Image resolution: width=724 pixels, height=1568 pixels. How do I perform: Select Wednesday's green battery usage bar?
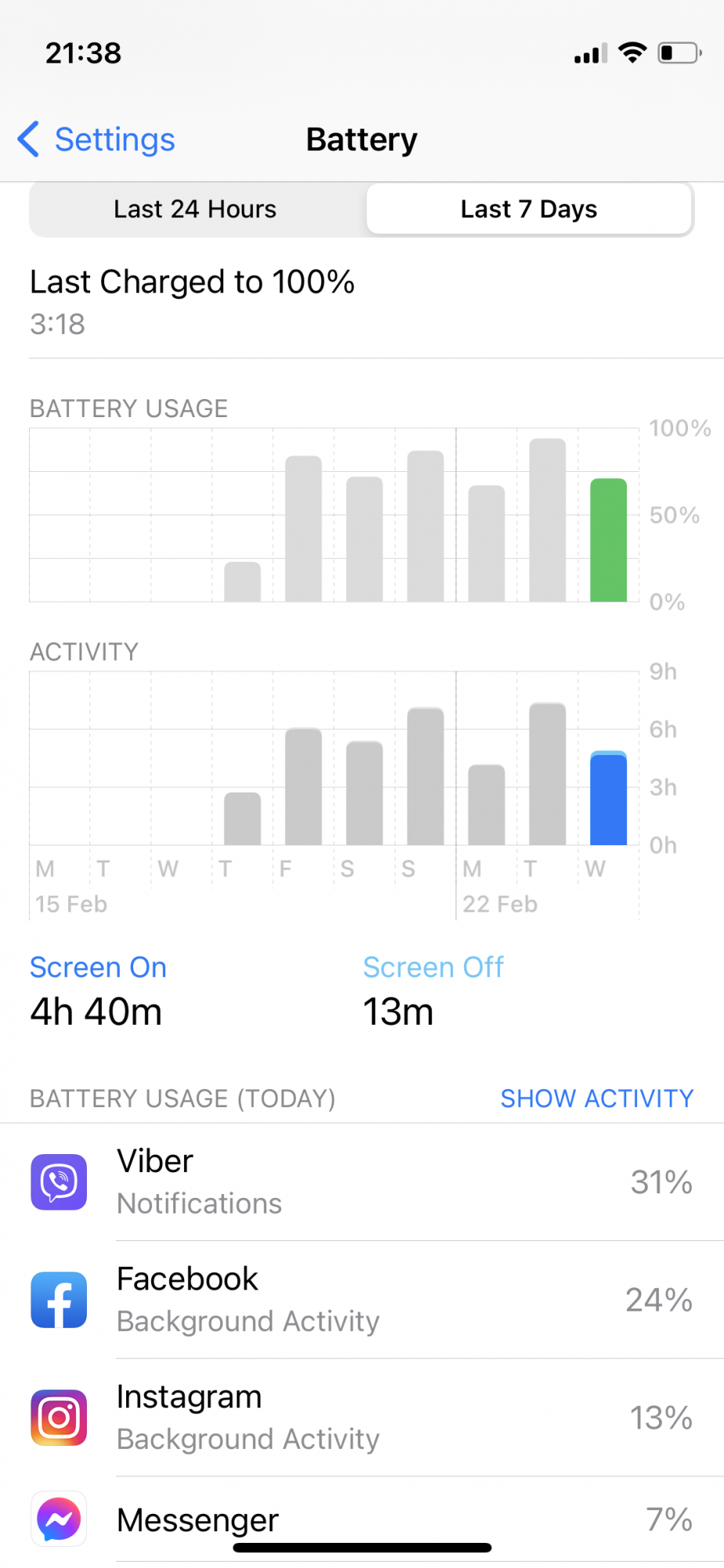(x=608, y=540)
